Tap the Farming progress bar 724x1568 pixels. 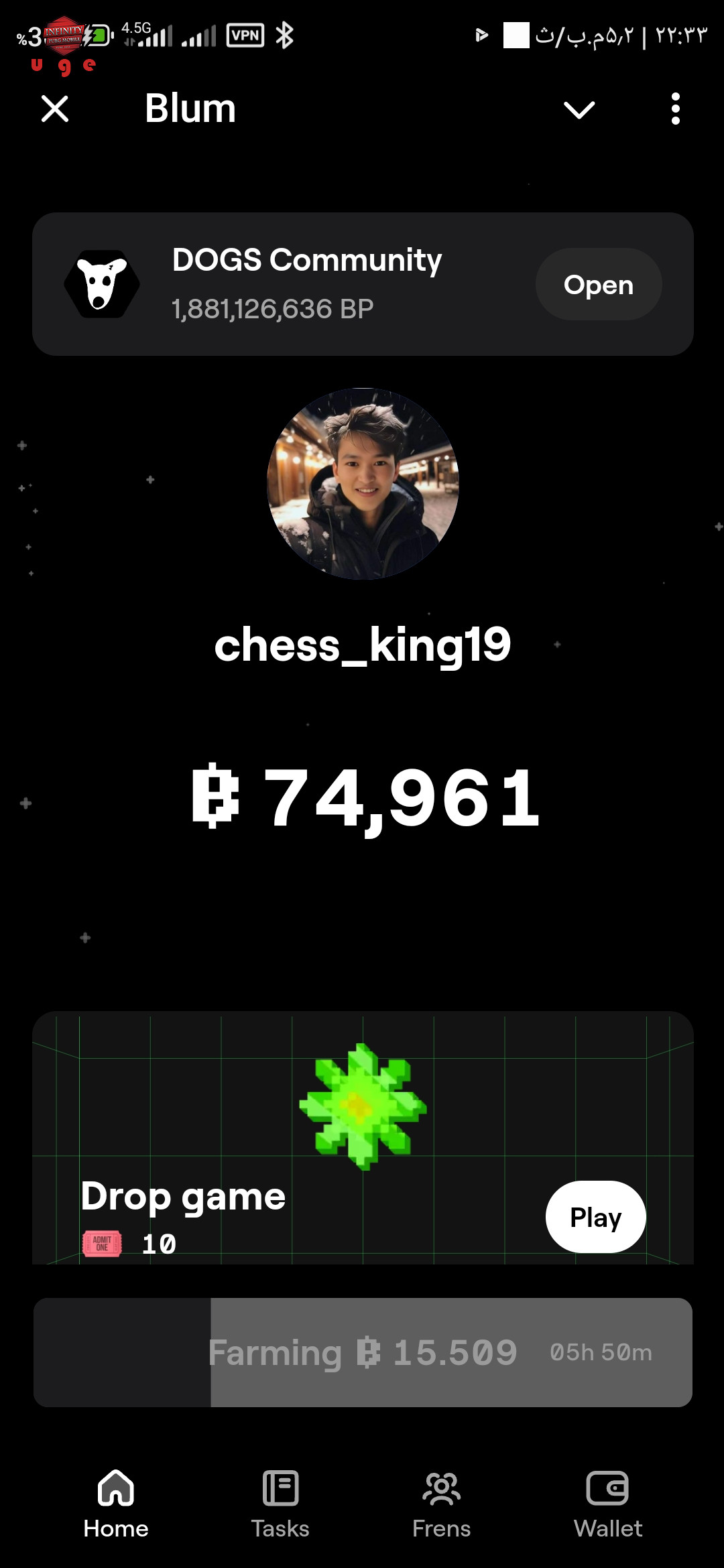click(363, 1352)
